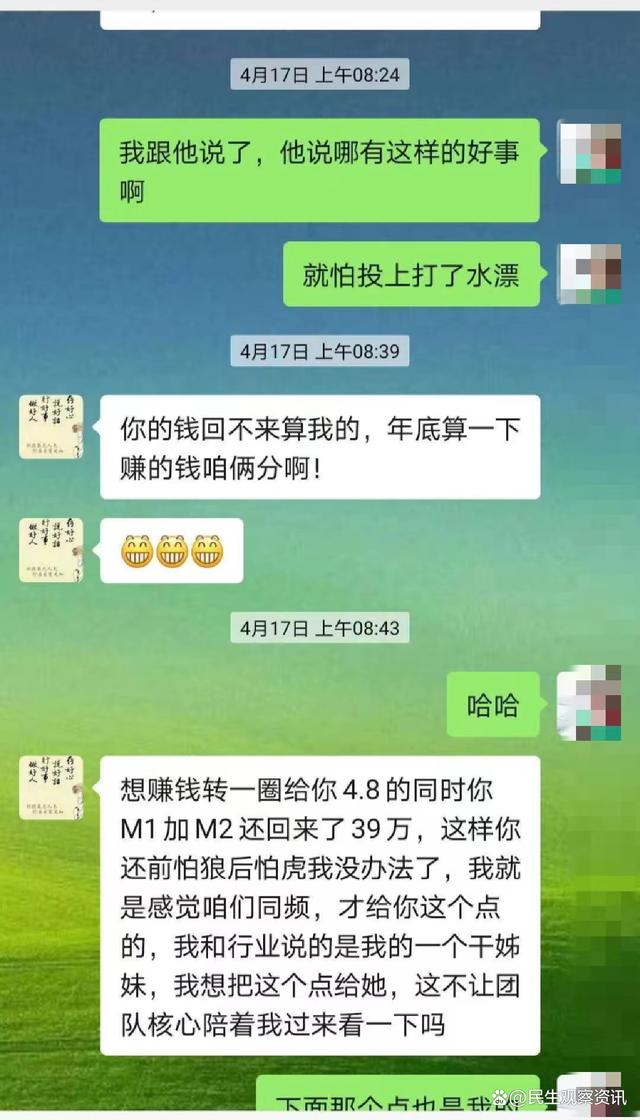Open sender avatar beside '你的钱回不来算我的' message
640x1120 pixels.
click(51, 427)
